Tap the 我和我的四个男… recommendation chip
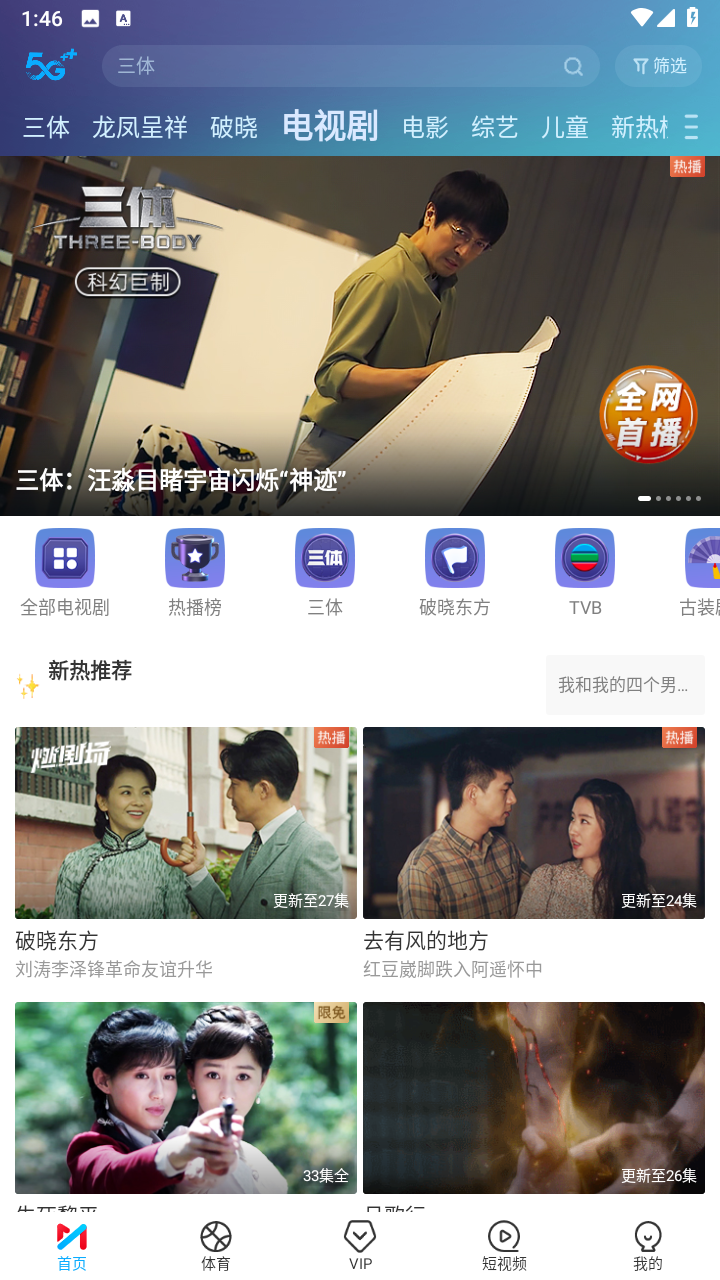720x1280 pixels. pos(625,685)
